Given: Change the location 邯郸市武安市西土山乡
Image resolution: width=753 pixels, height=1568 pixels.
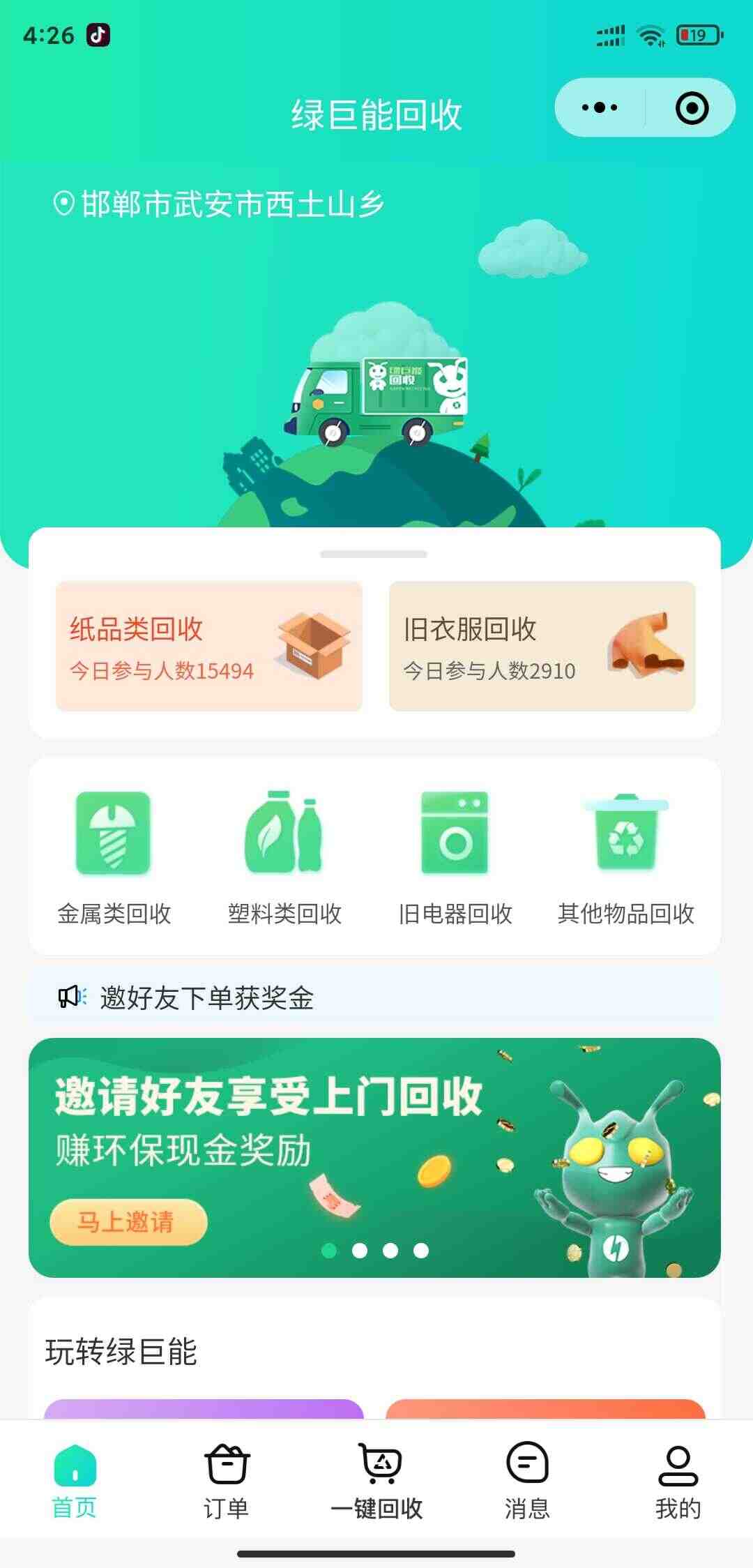Looking at the screenshot, I should (x=219, y=204).
